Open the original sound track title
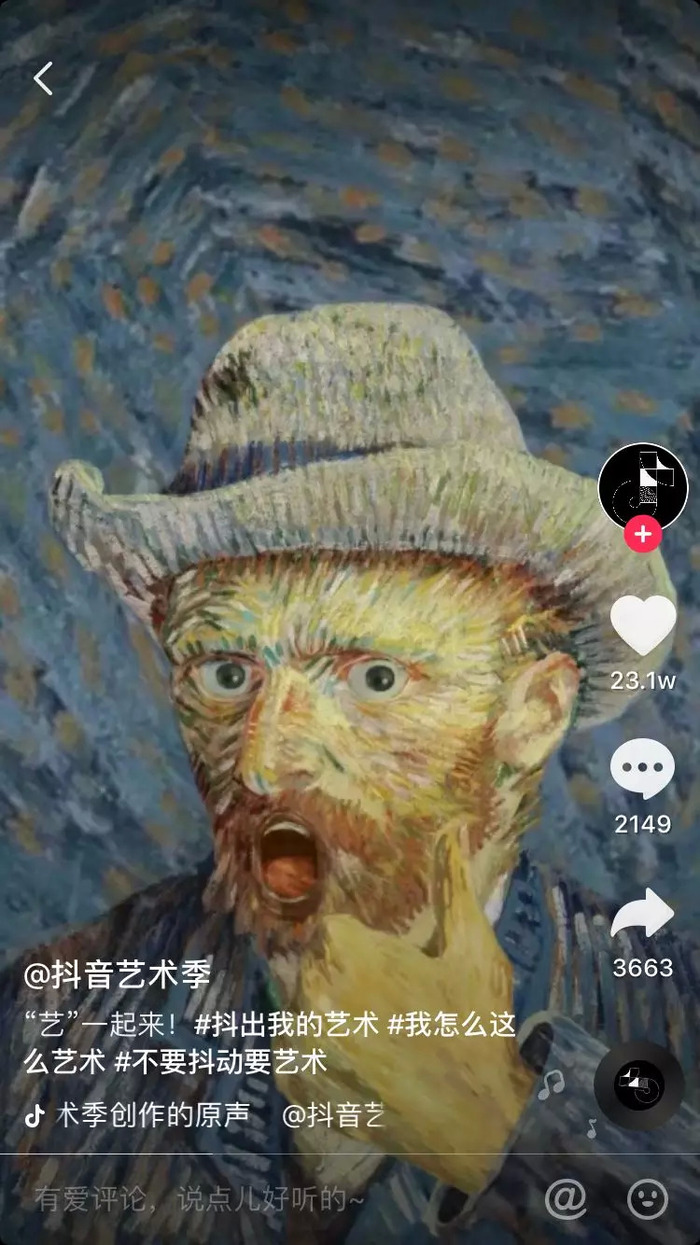Viewport: 700px width, 1245px height. tap(152, 1115)
